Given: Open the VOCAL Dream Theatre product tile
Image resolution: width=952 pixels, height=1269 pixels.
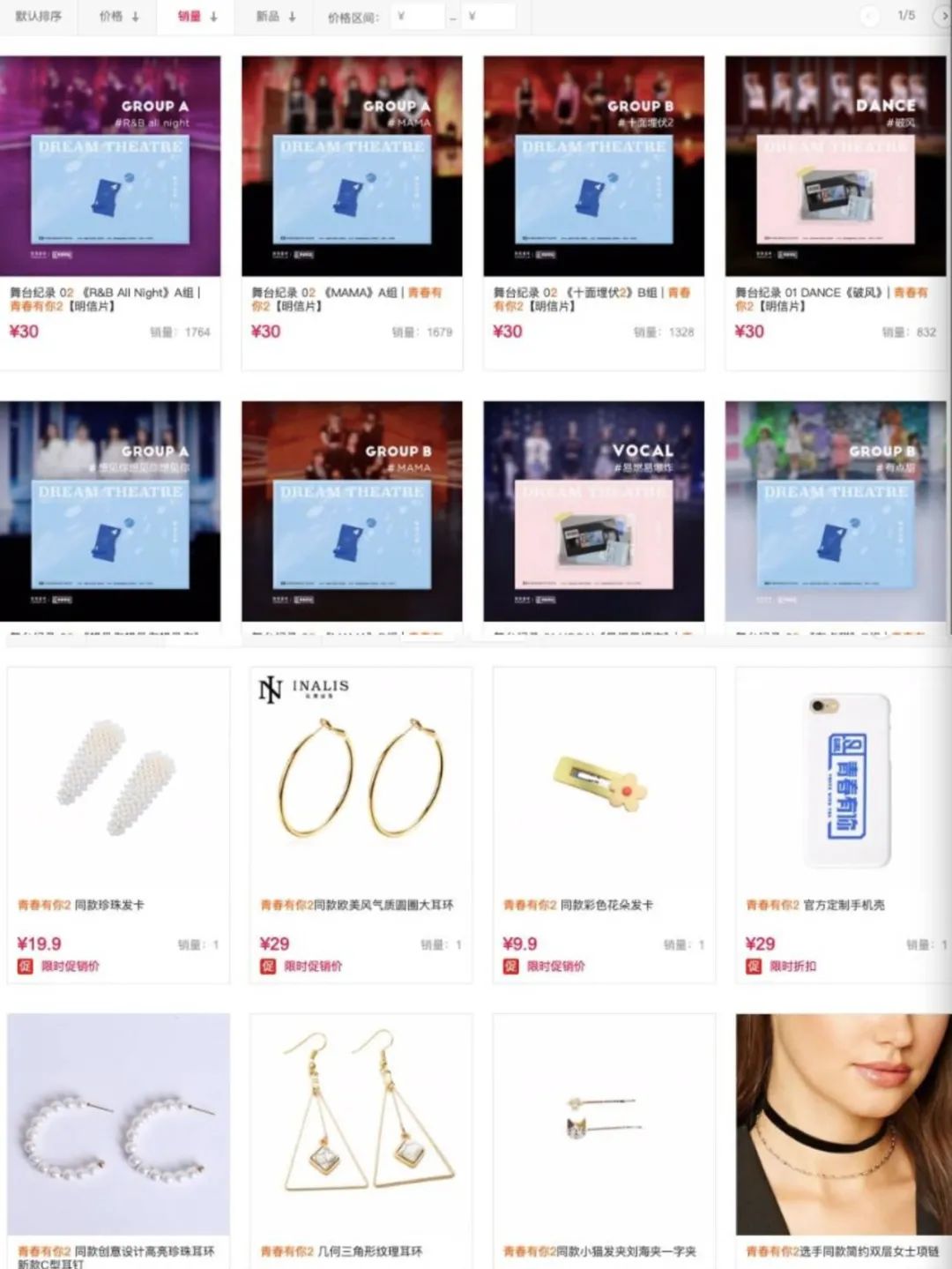Looking at the screenshot, I should tap(593, 511).
